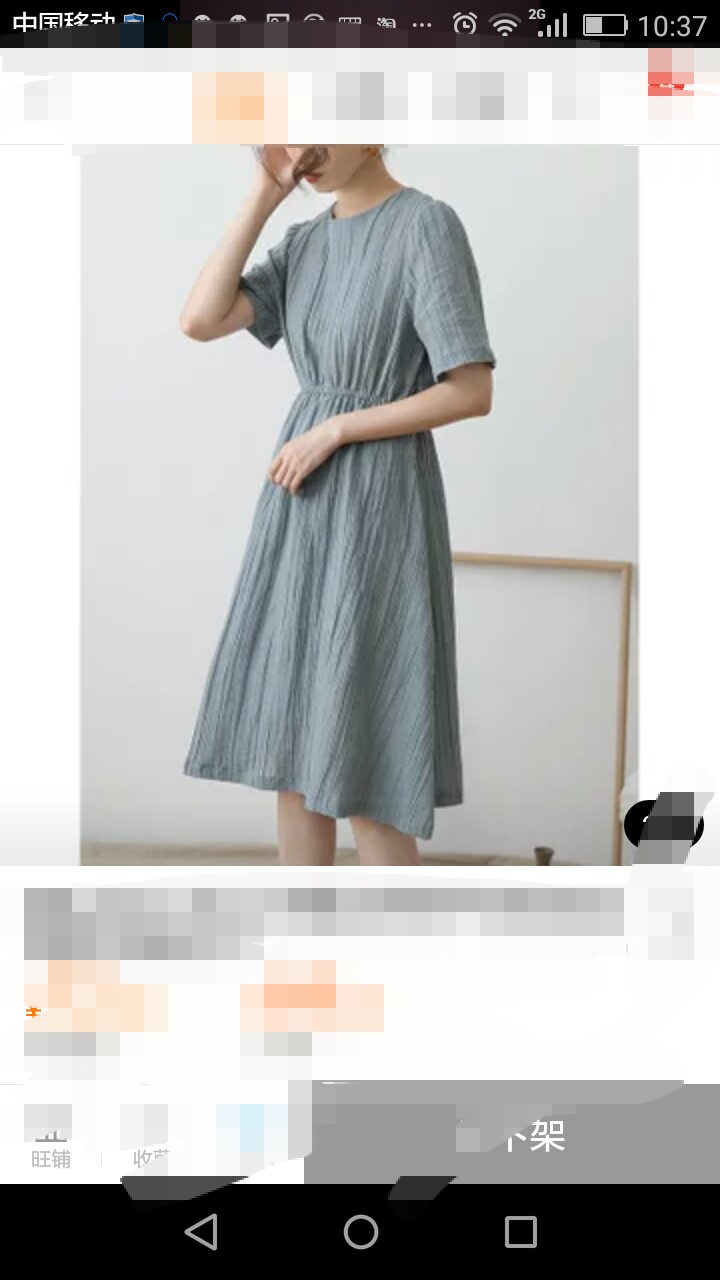Tap the black floating round icon
This screenshot has height=1280, width=720.
point(664,825)
